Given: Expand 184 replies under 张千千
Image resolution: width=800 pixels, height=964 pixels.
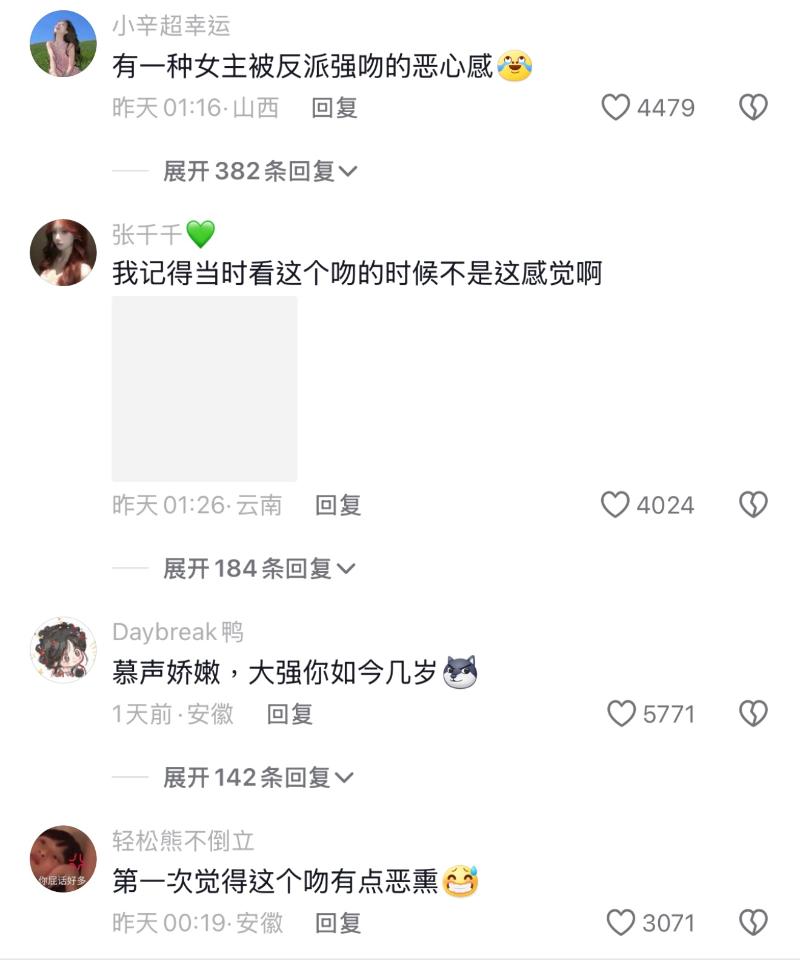Looking at the screenshot, I should coord(259,569).
